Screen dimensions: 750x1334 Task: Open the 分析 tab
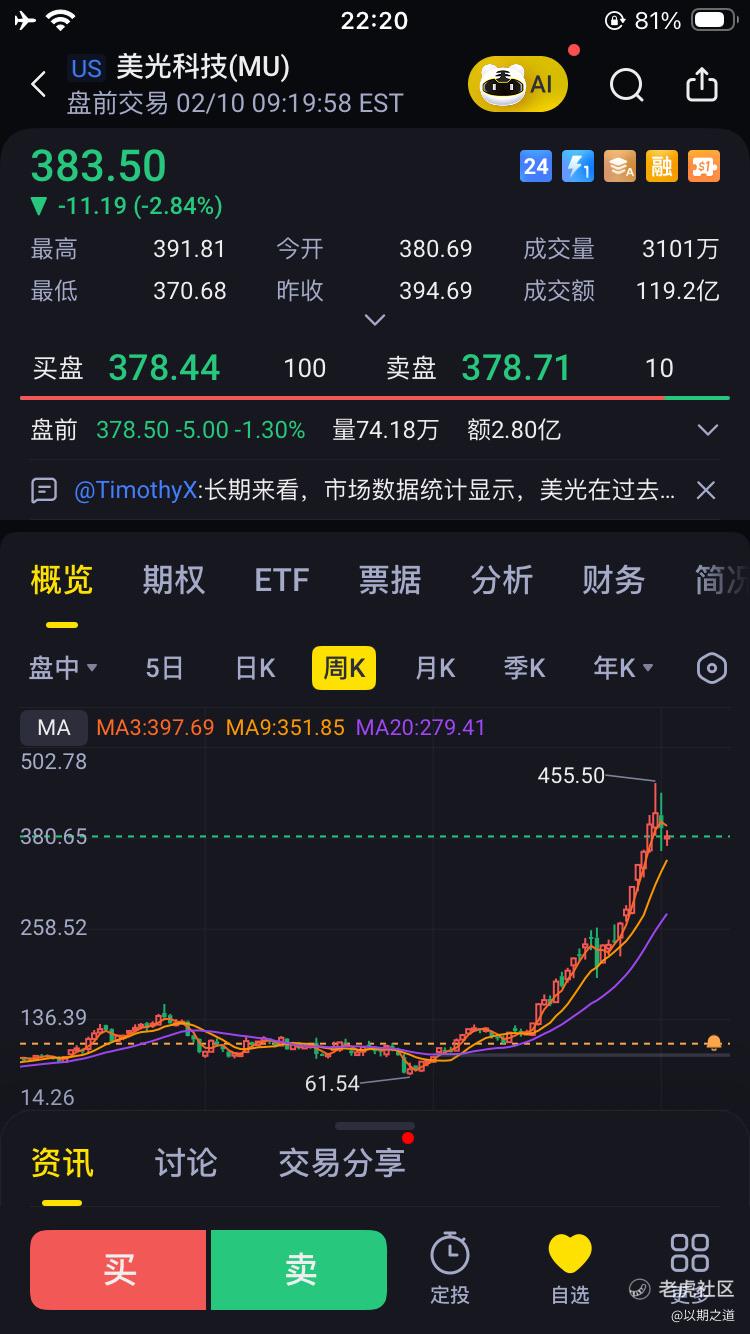501,580
